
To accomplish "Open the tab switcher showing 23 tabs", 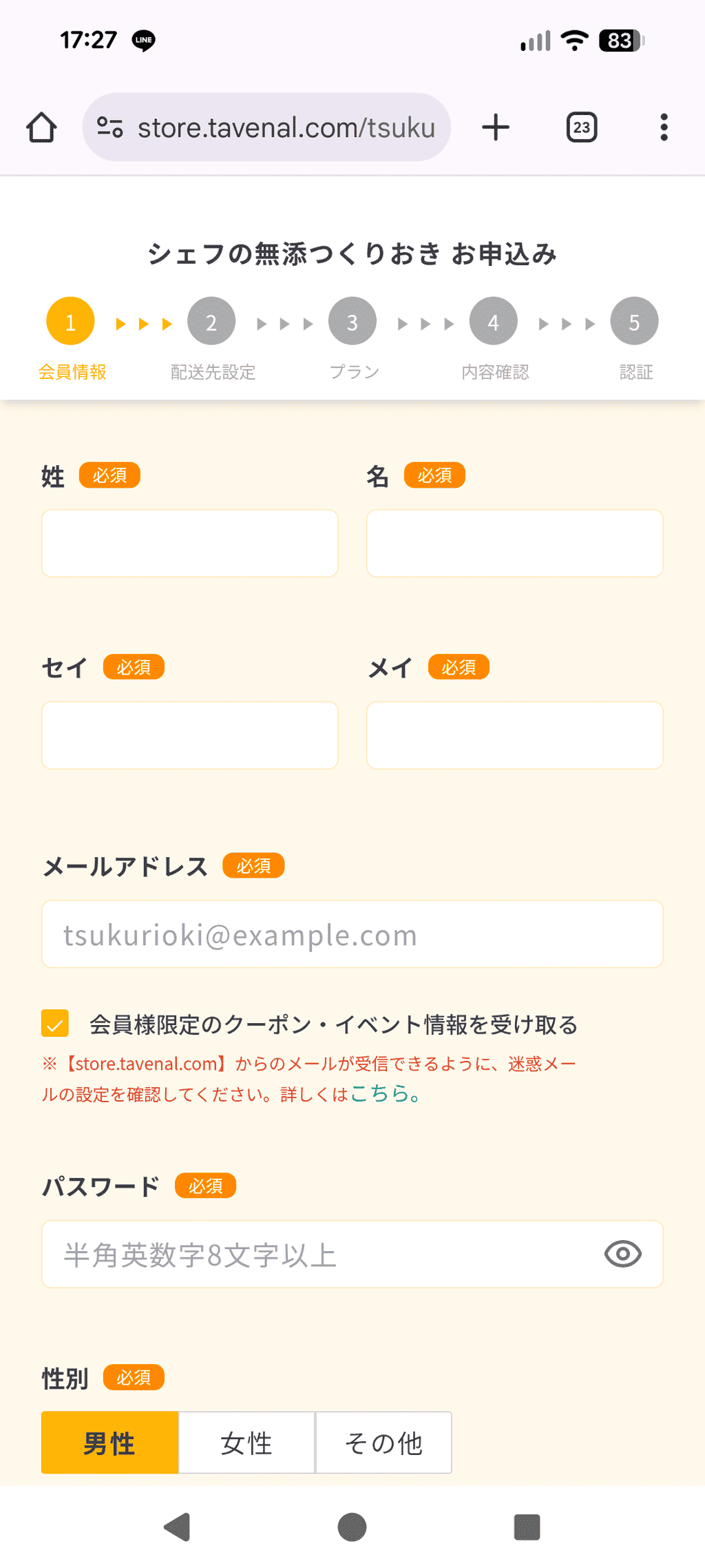I will tap(580, 127).
